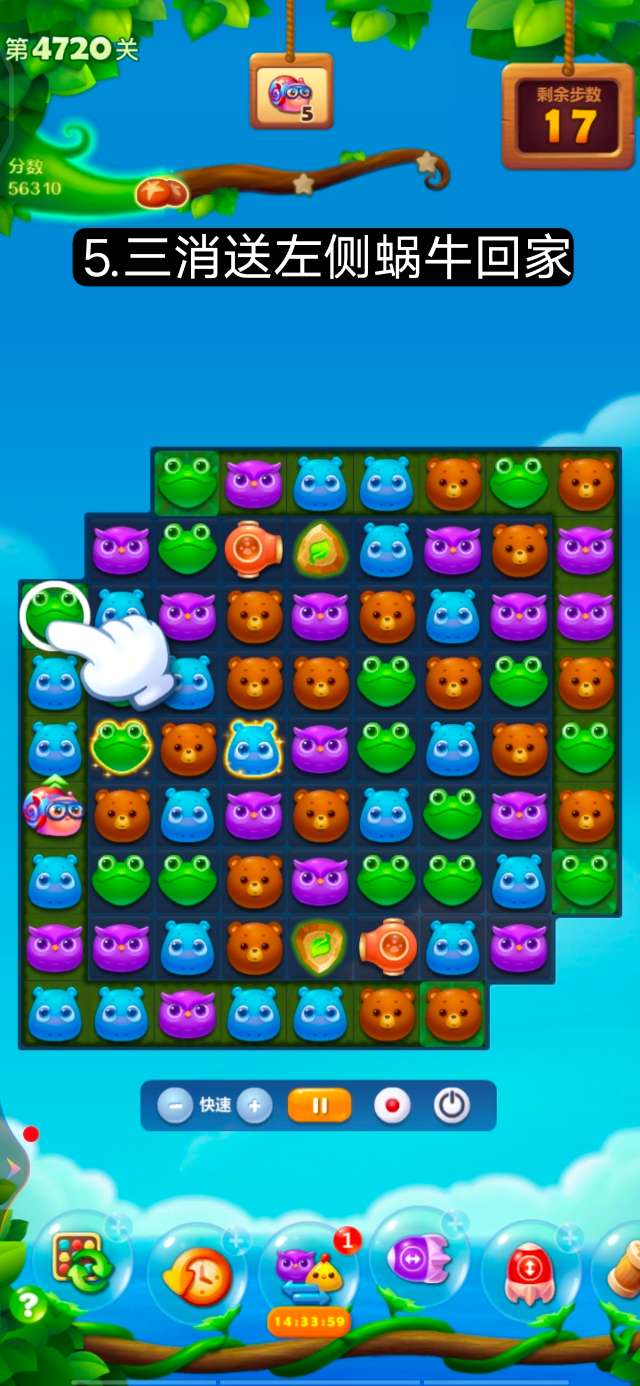Tap the circled green frog tile

click(x=53, y=612)
